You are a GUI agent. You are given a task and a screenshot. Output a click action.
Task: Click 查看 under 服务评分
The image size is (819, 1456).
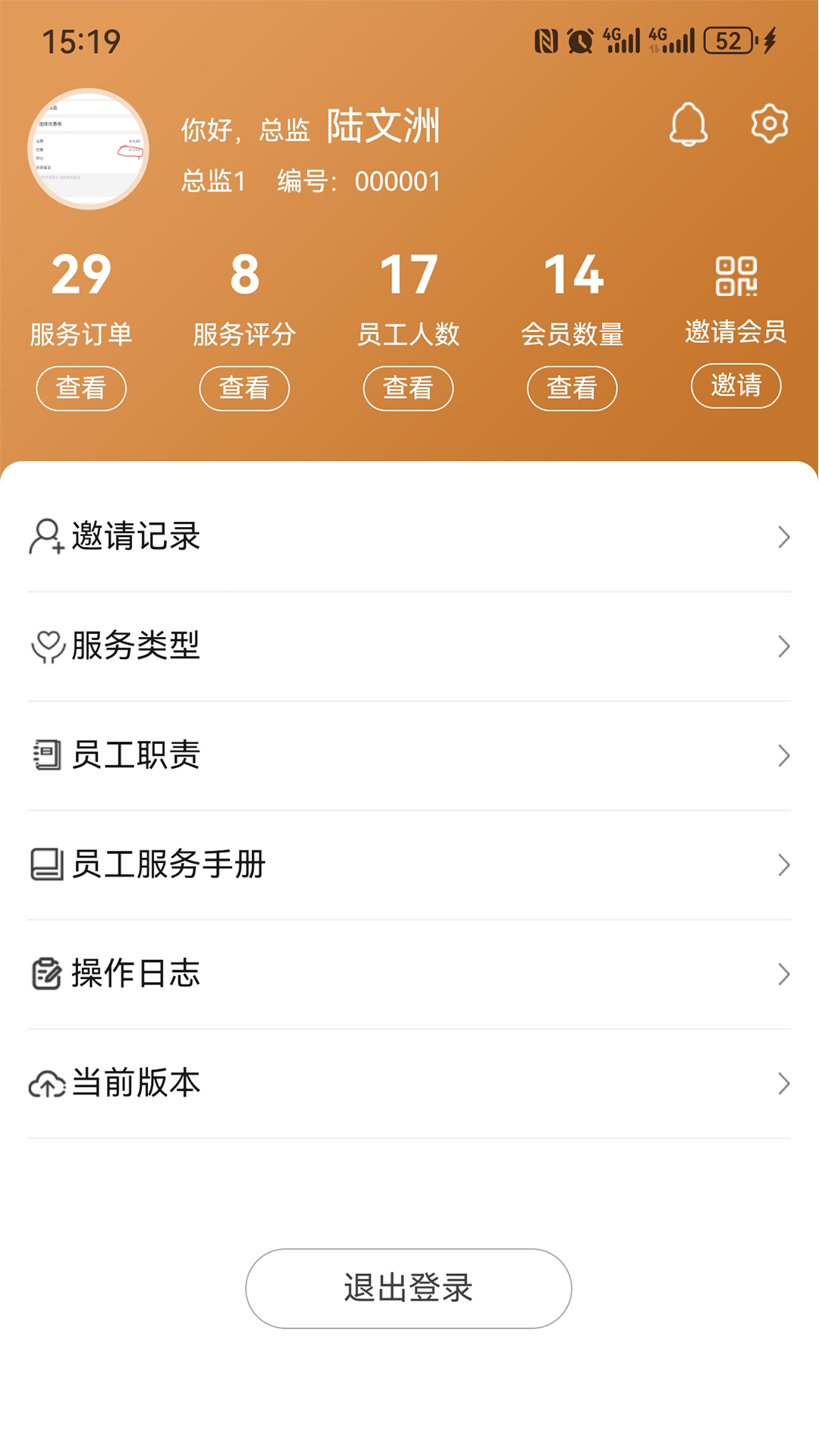pos(244,388)
